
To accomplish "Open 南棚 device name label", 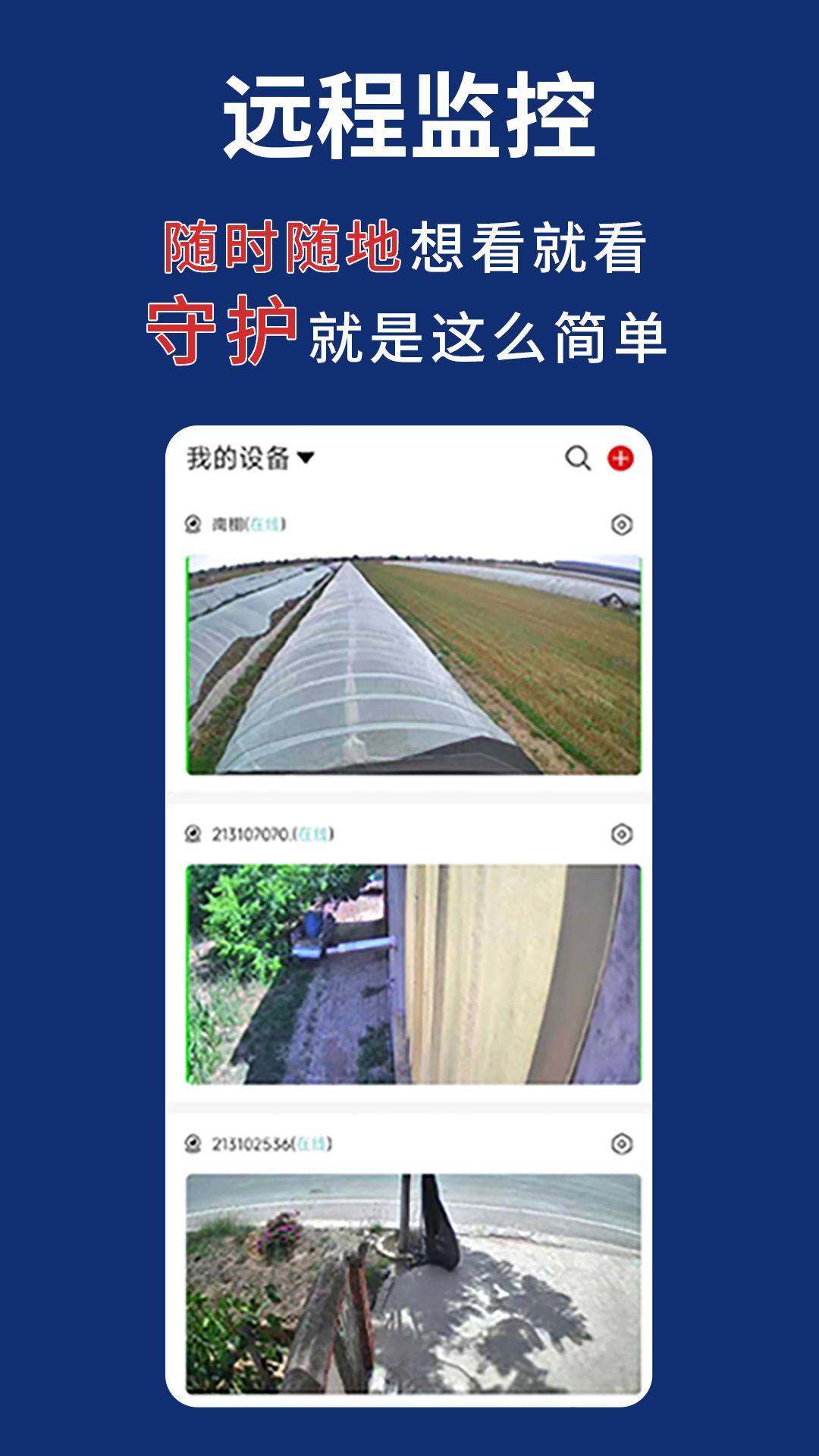I will pos(224,523).
